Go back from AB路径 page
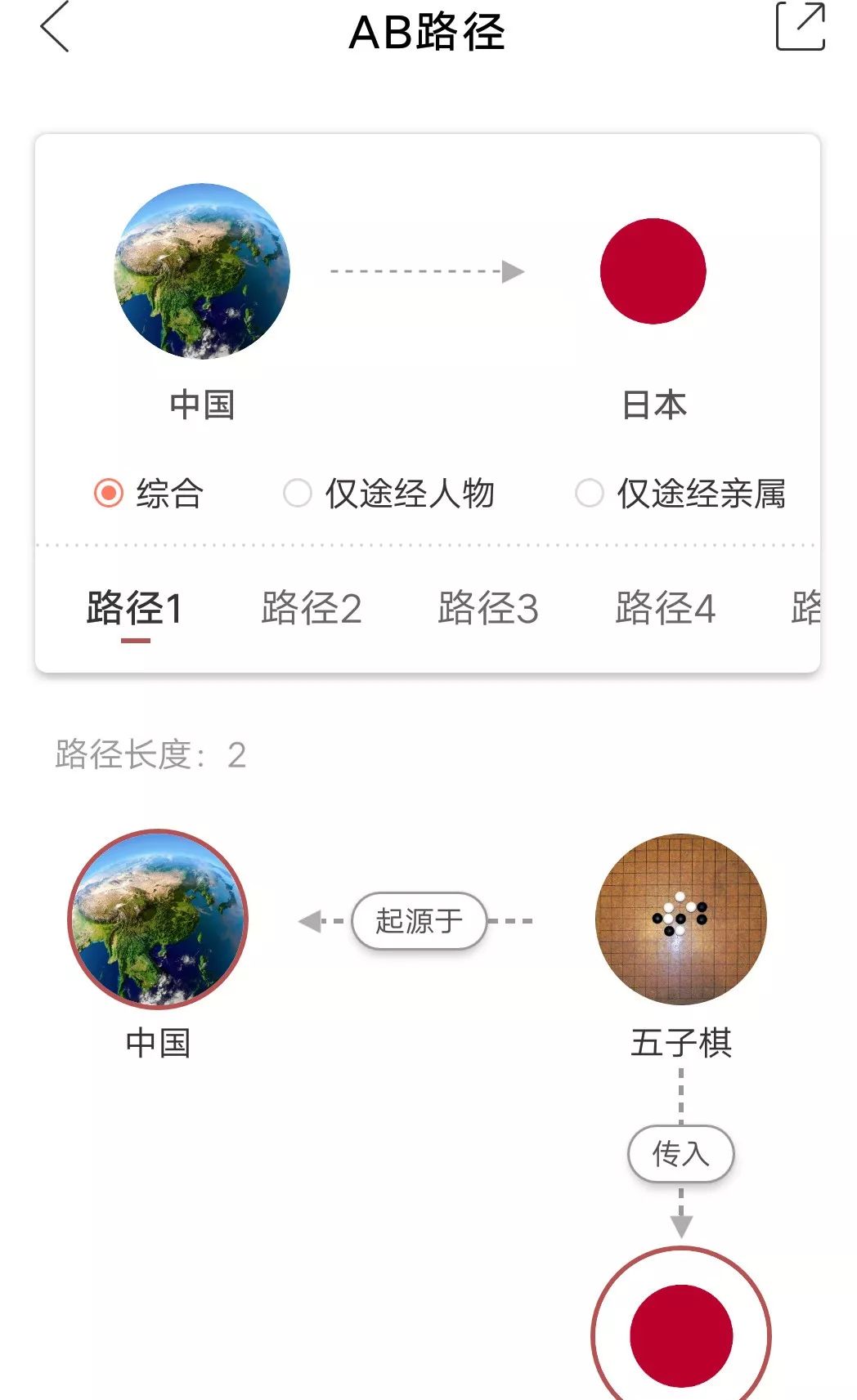 (x=55, y=28)
